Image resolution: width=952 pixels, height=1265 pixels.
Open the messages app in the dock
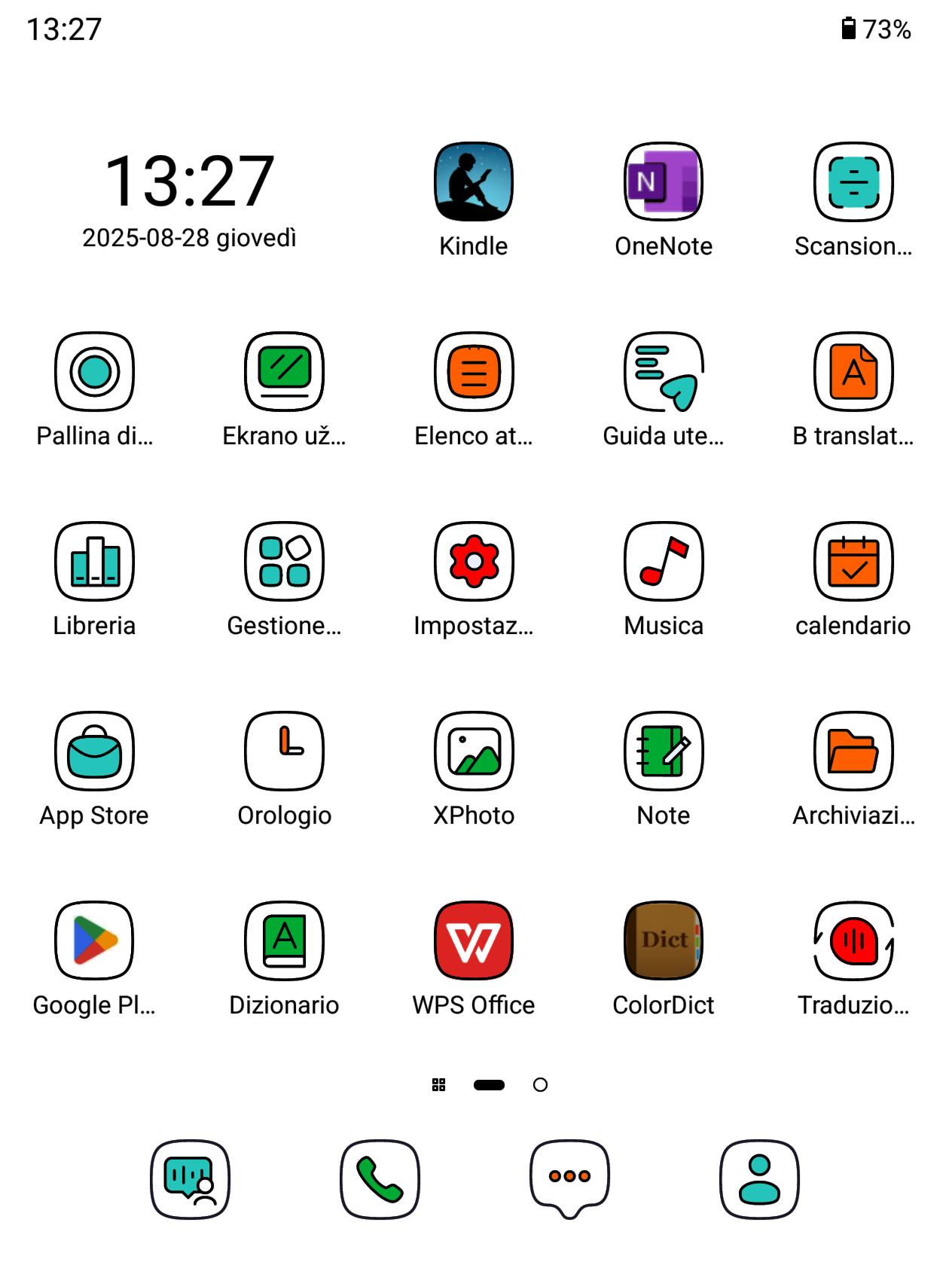tap(569, 1178)
